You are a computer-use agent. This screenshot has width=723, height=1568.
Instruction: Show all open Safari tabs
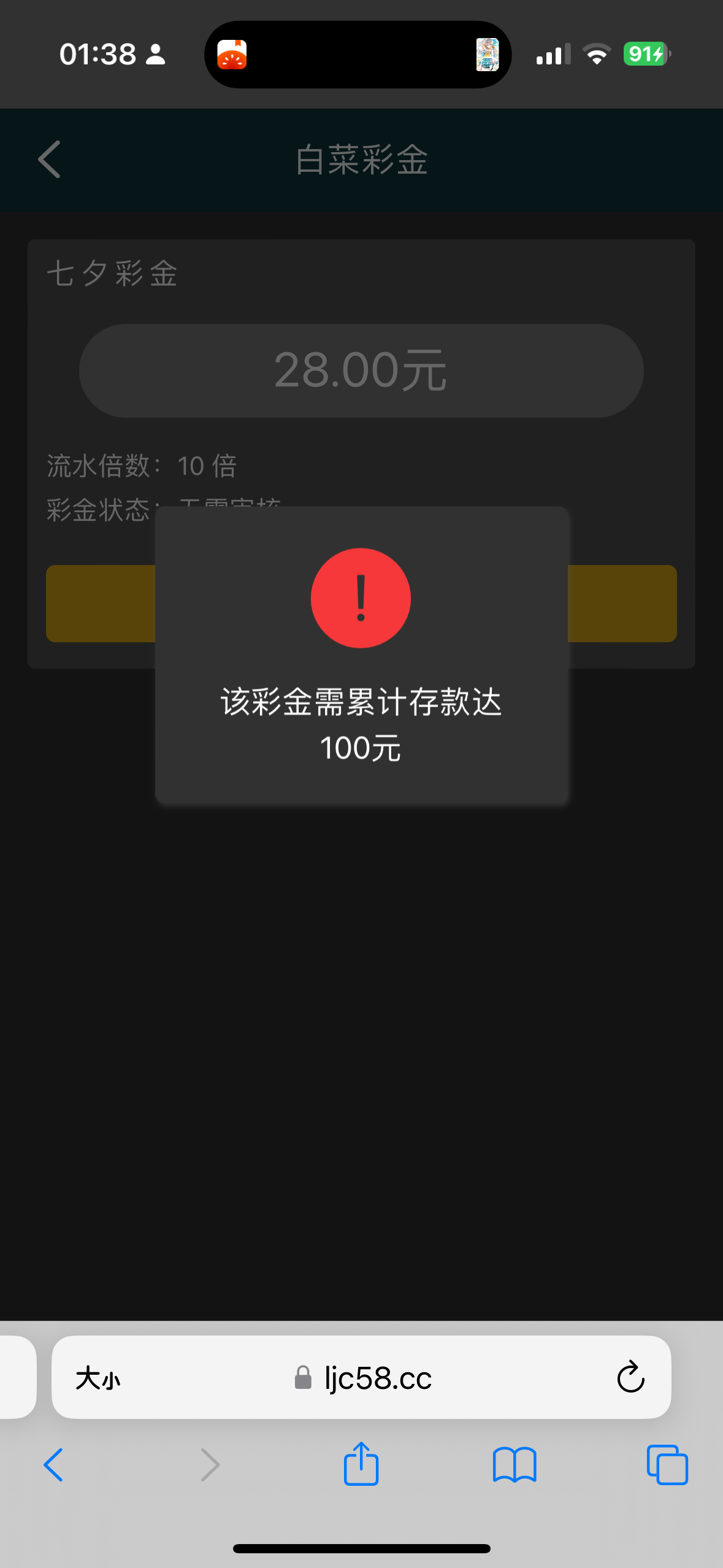tap(667, 1465)
